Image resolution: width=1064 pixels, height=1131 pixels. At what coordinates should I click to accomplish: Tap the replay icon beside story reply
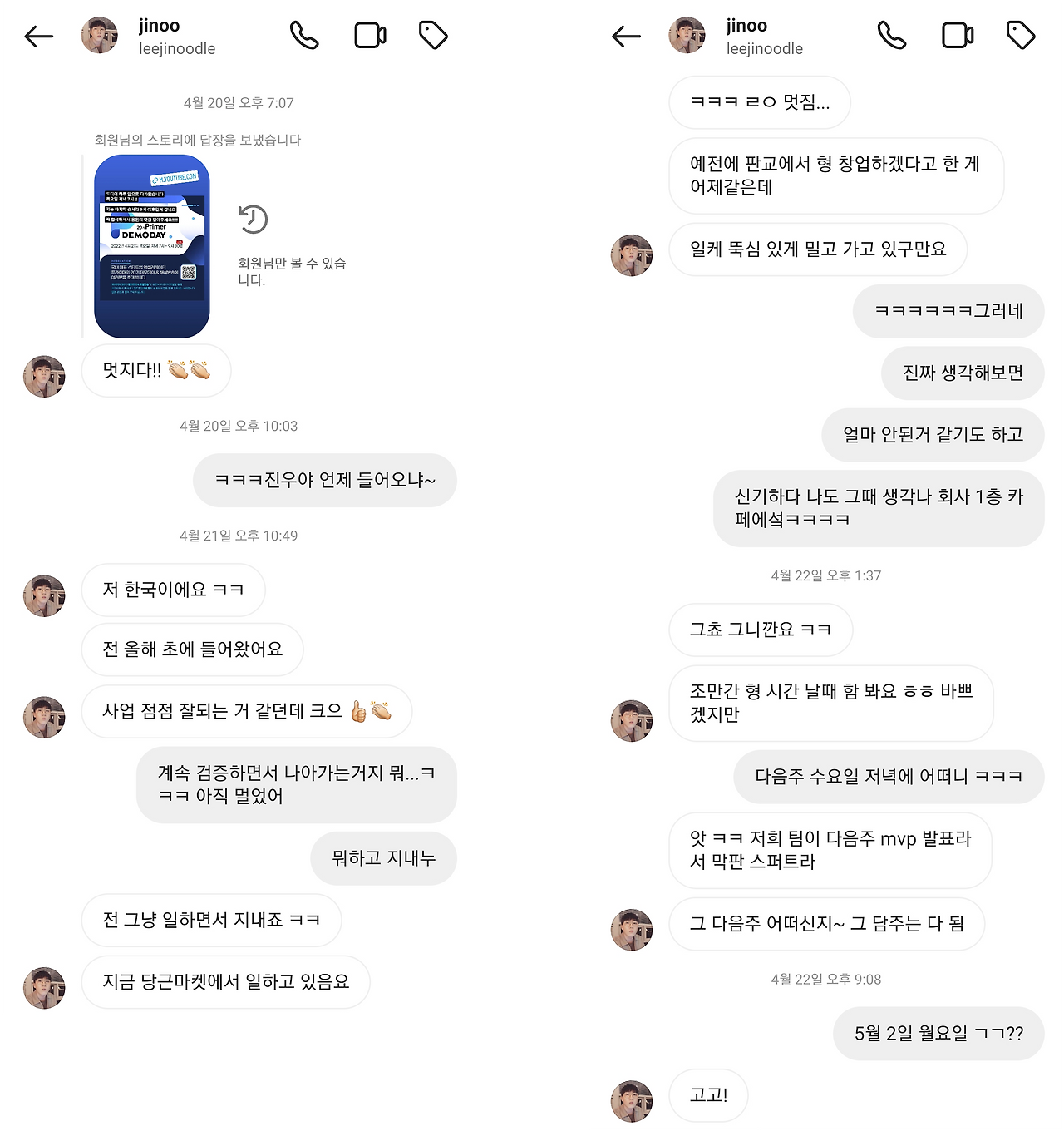click(253, 218)
